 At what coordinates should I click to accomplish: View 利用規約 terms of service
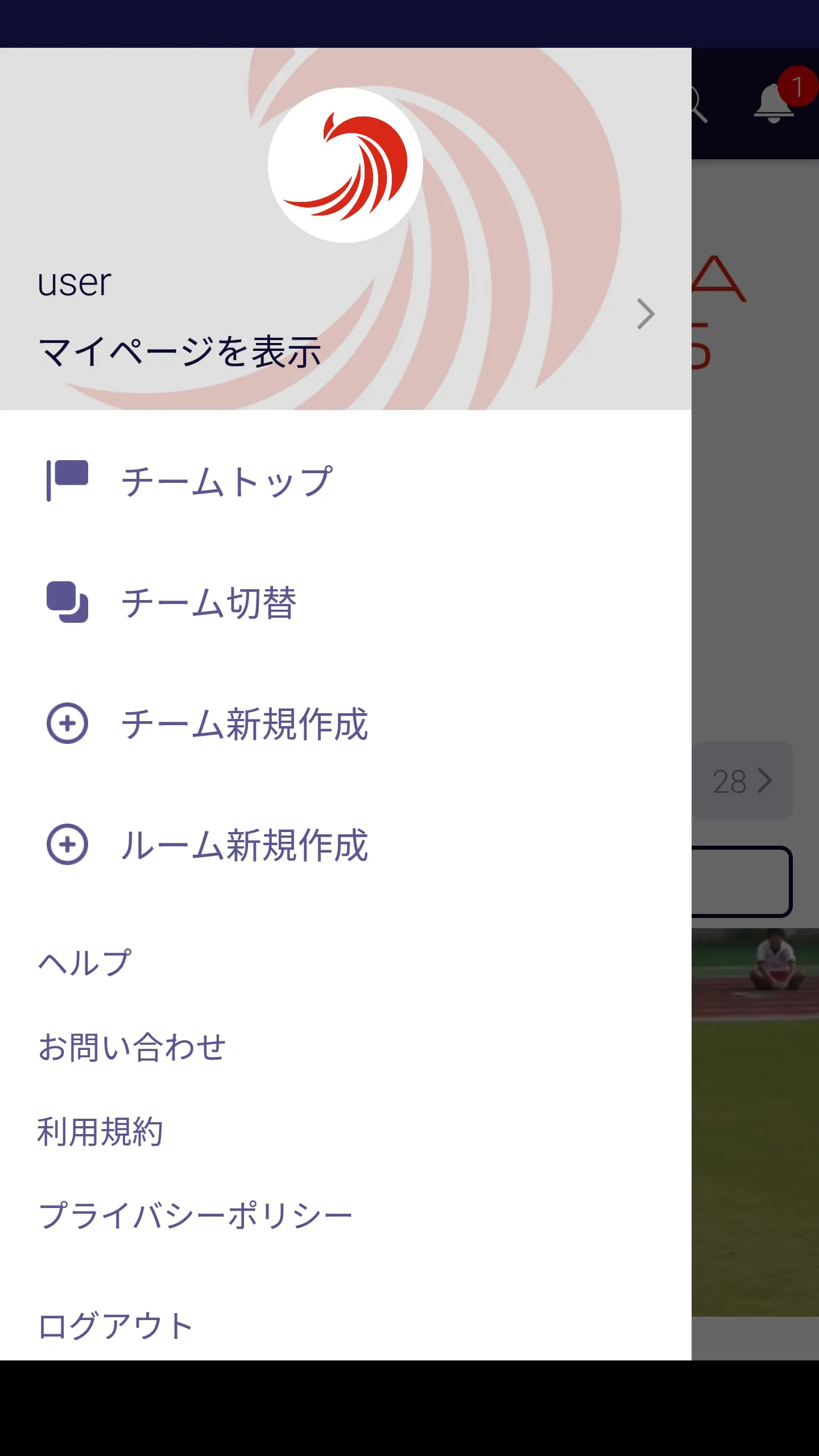click(x=100, y=1131)
